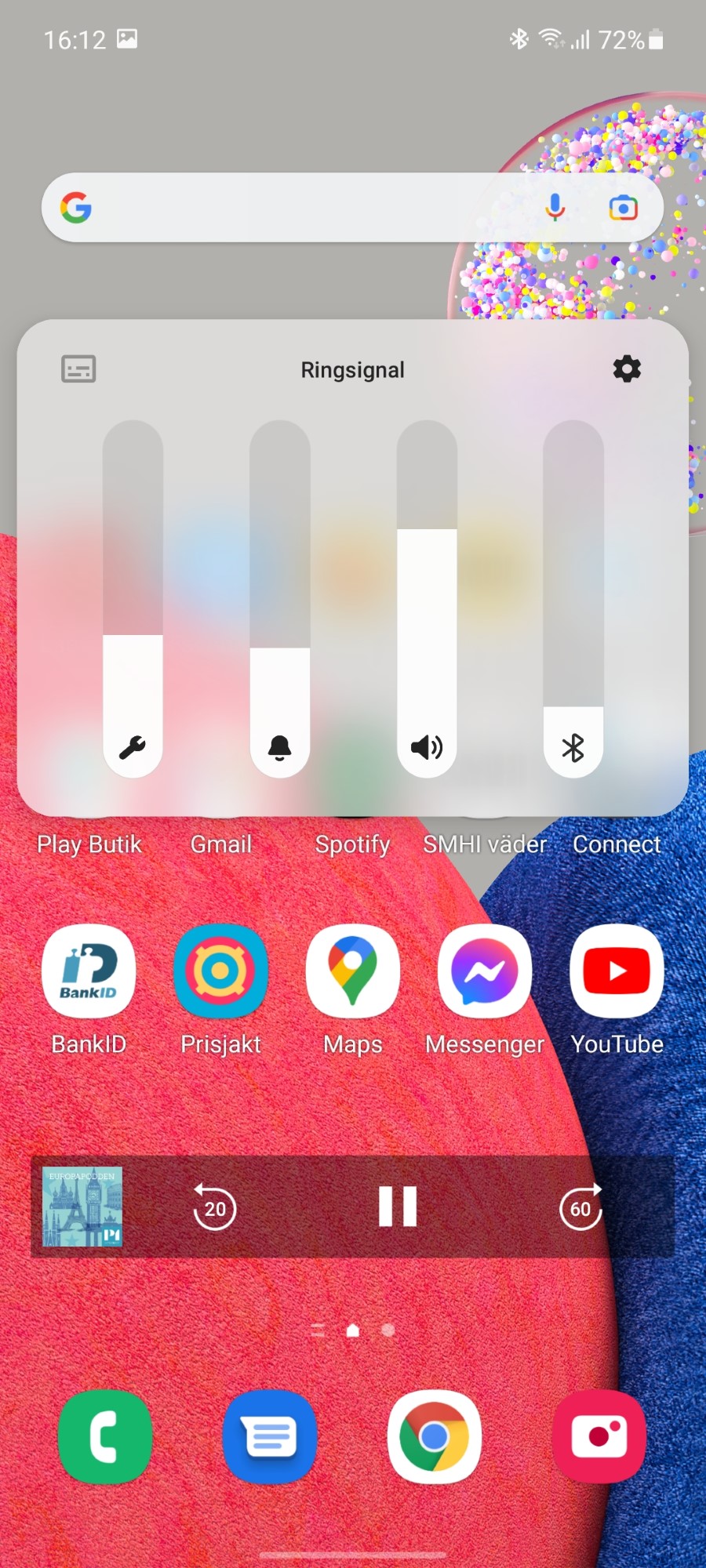Viewport: 706px width, 1568px height.
Task: Open the Messenger app
Action: pyautogui.click(x=484, y=972)
